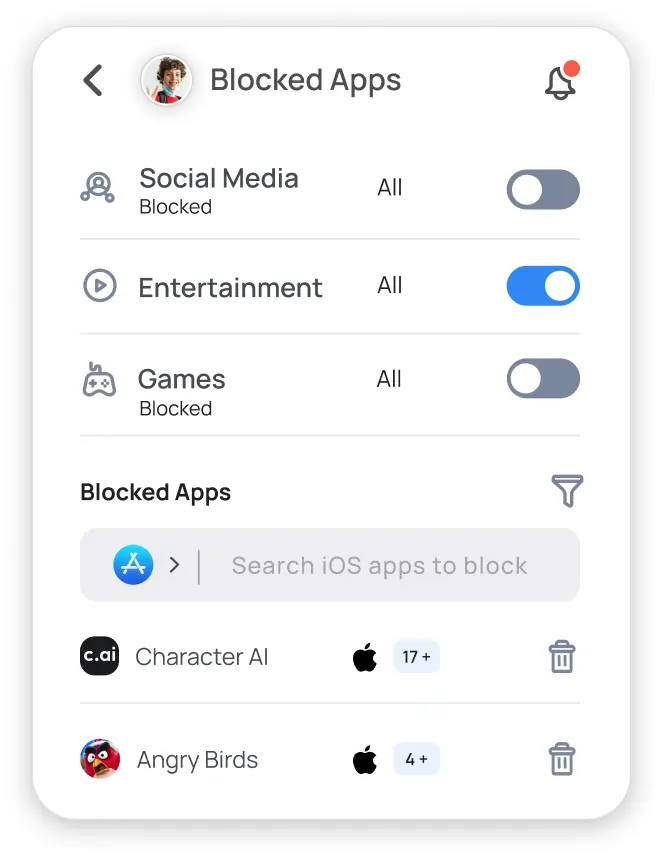The image size is (663, 858).
Task: Delete Character AI from blocked apps
Action: pos(562,657)
